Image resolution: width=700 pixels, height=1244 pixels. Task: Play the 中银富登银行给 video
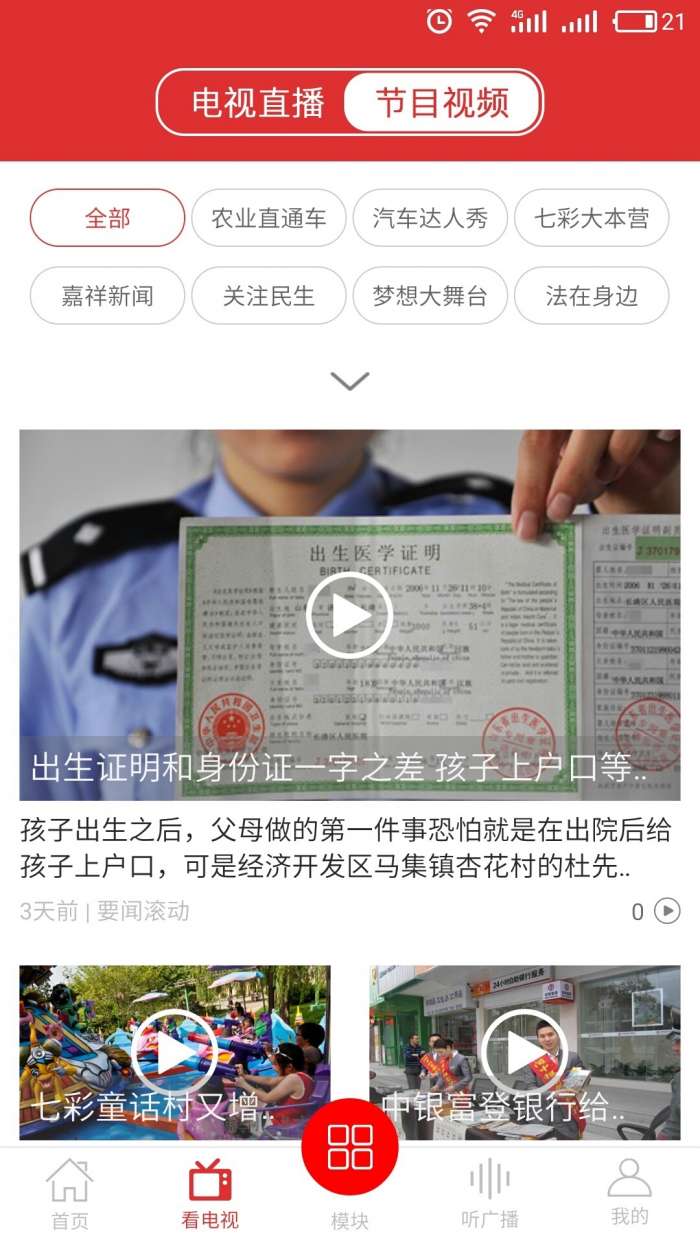click(x=524, y=1052)
